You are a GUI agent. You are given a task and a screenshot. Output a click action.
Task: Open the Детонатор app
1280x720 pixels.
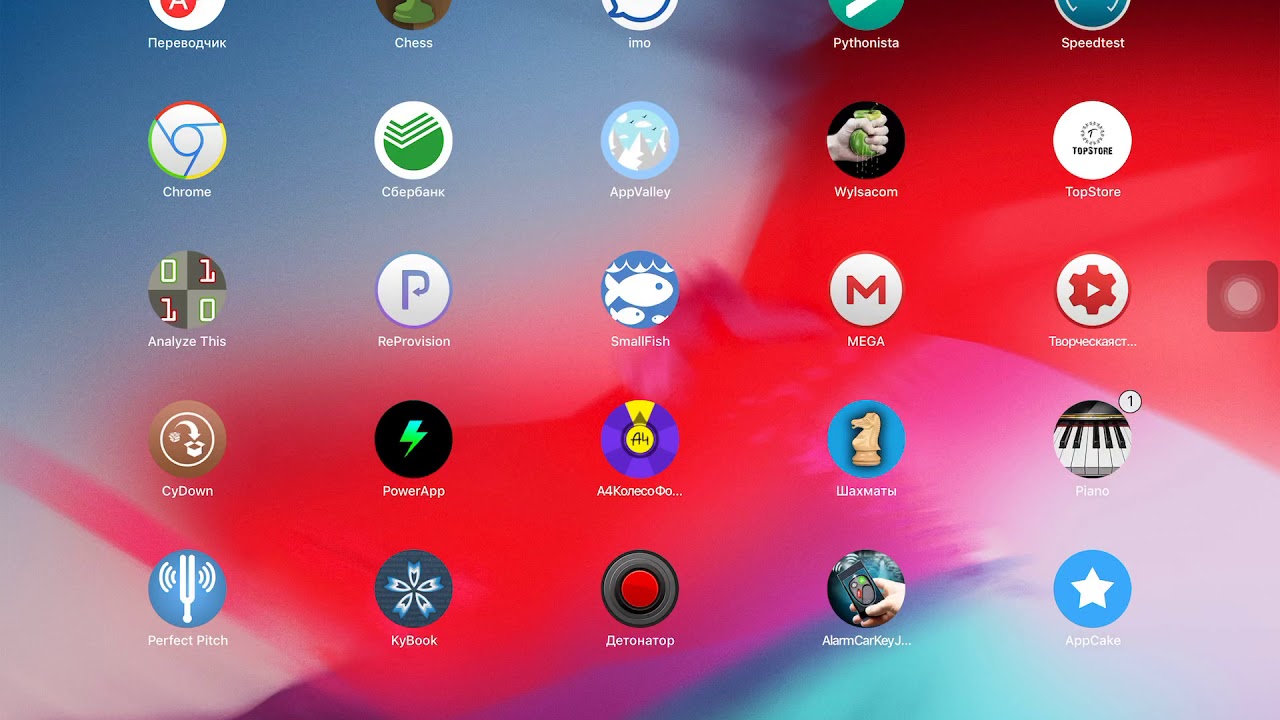pyautogui.click(x=640, y=589)
